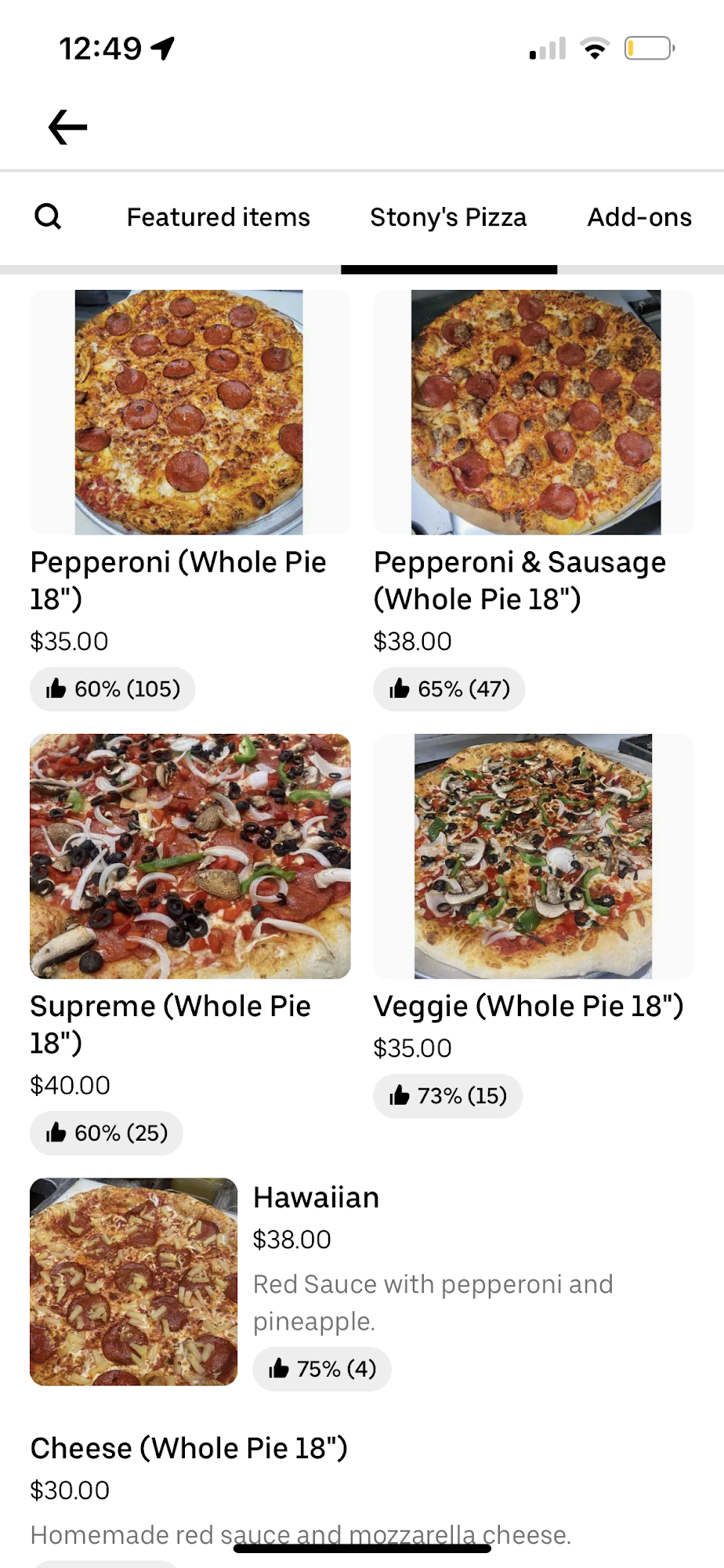Viewport: 724px width, 1568px height.
Task: Jump to the Add-ons tab
Action: [x=639, y=217]
